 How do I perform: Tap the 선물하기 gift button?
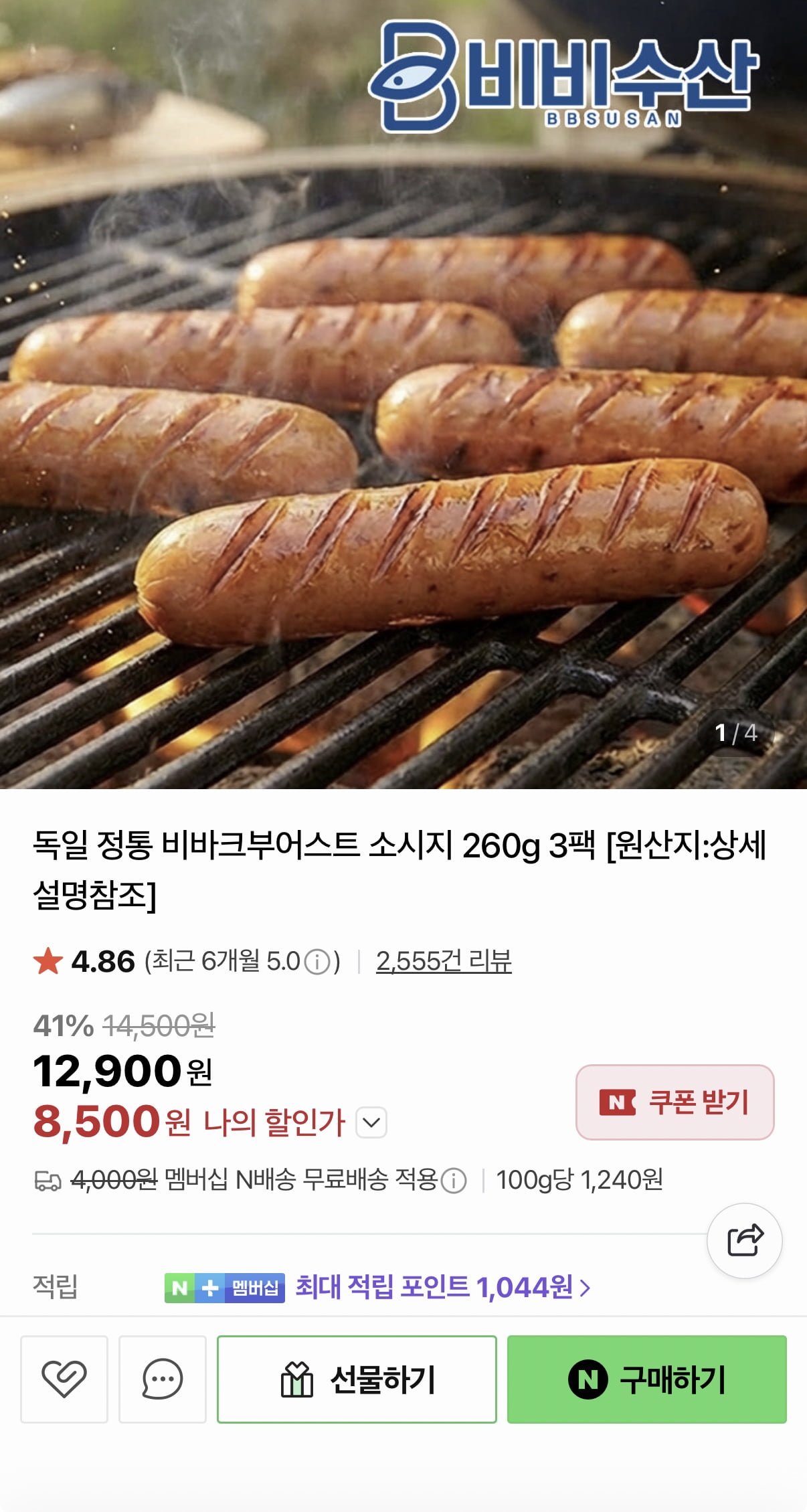coord(357,1379)
